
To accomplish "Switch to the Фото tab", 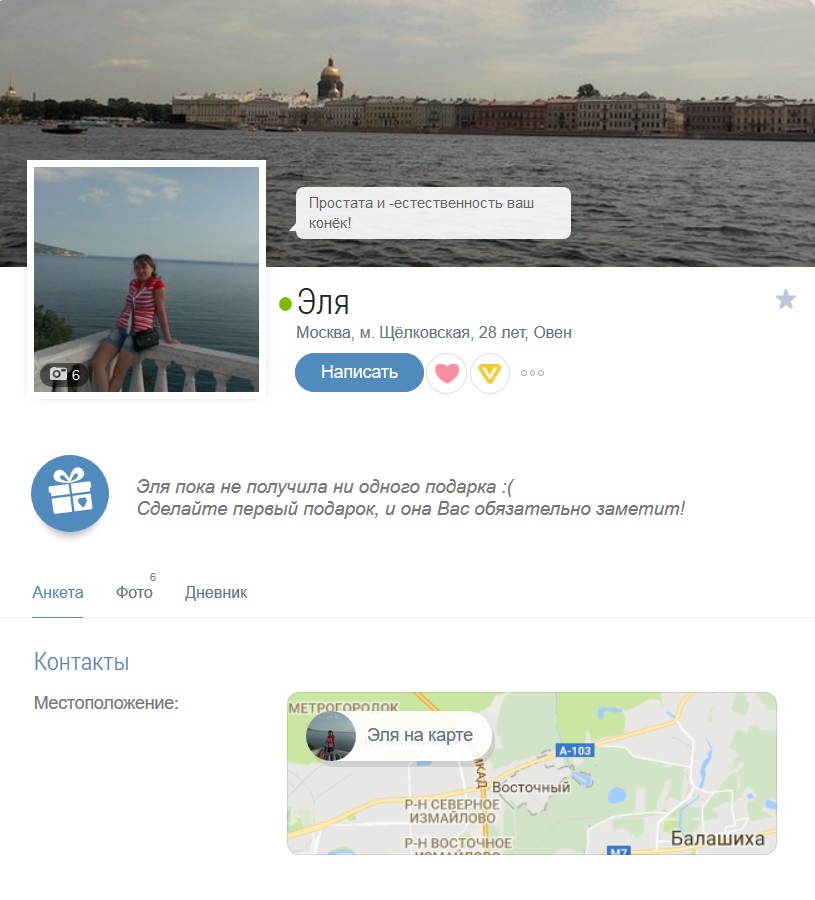I will (x=134, y=592).
